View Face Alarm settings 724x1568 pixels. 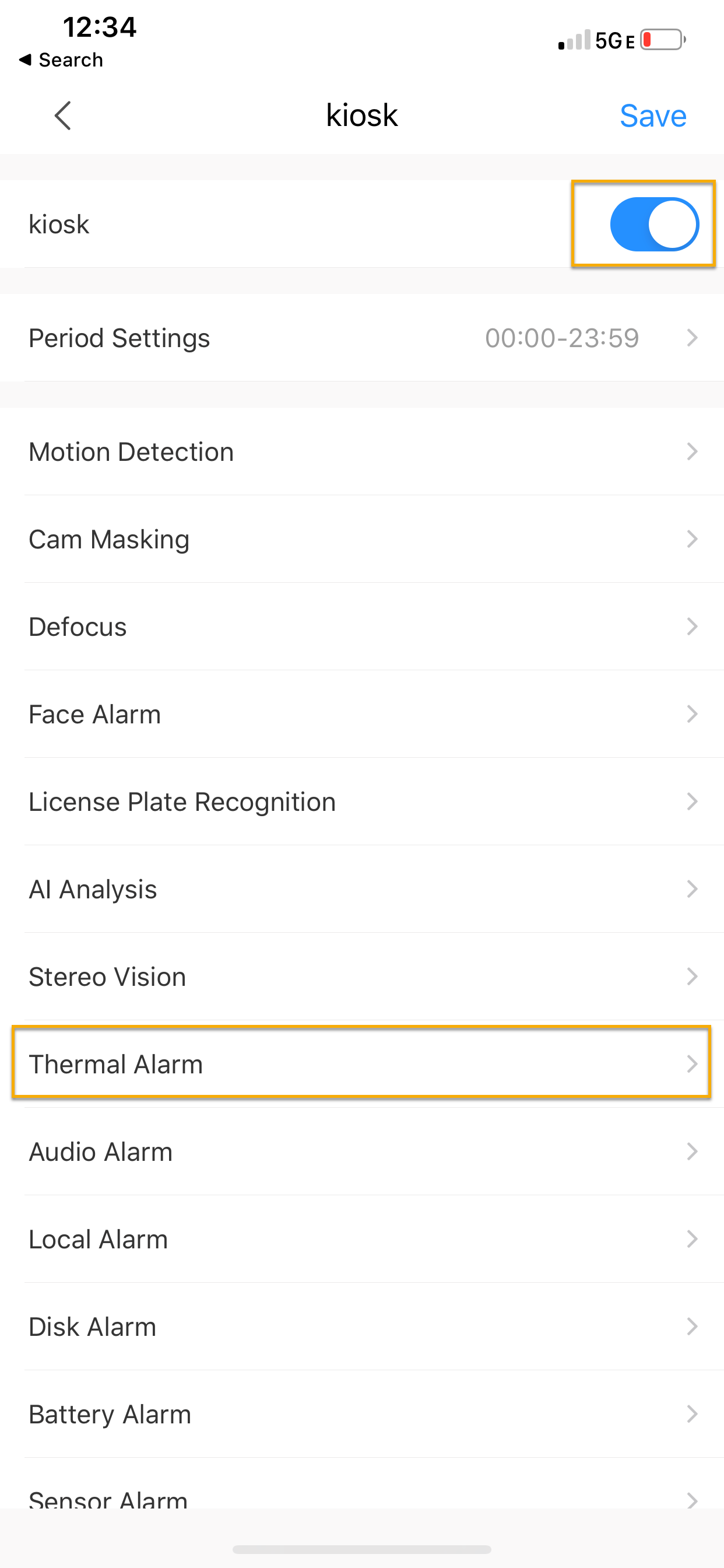click(362, 715)
